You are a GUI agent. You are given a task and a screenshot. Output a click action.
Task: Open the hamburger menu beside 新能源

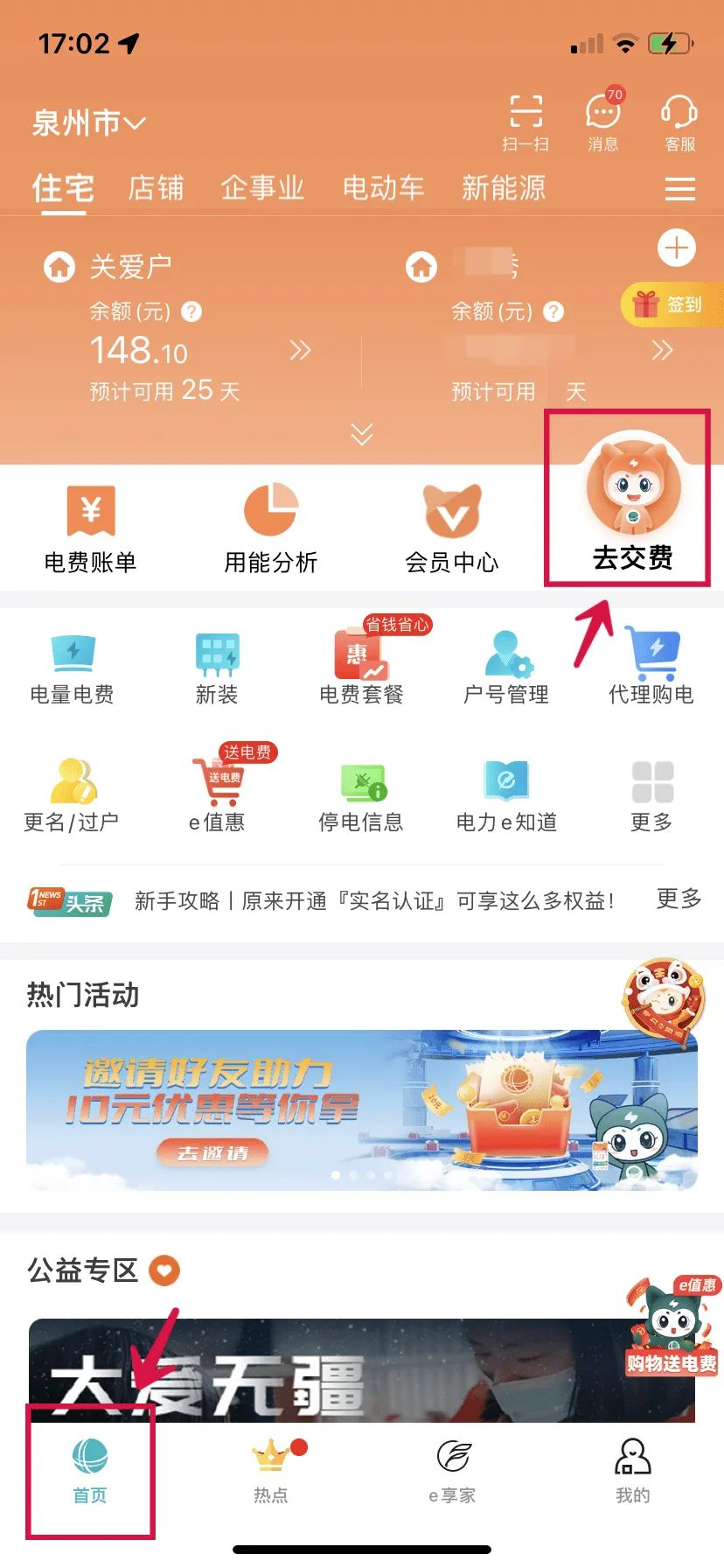pos(679,189)
